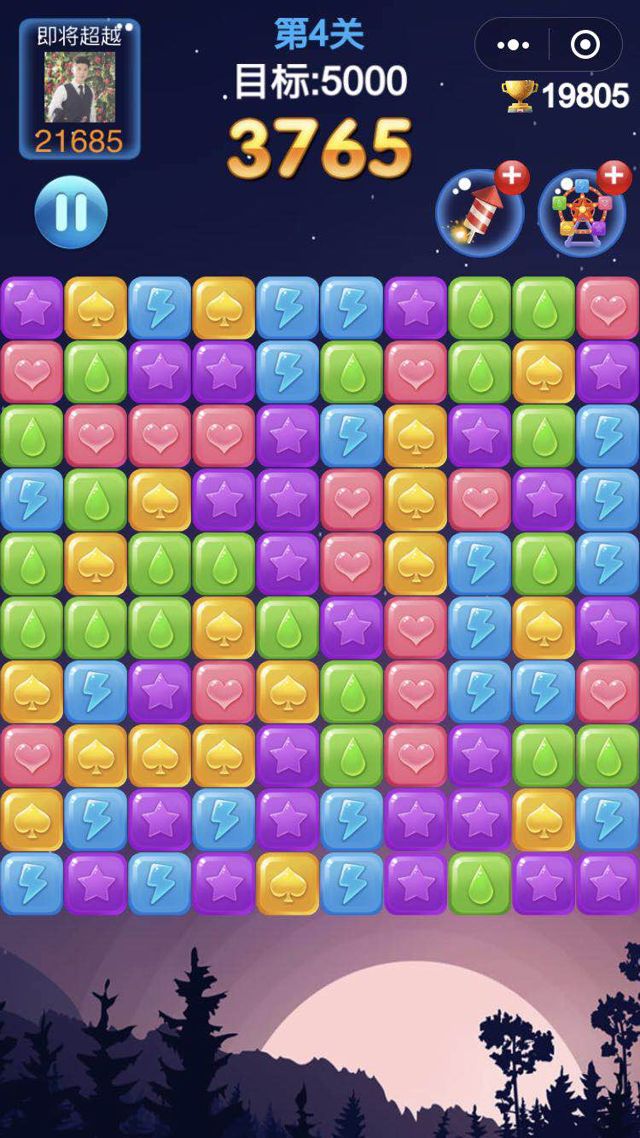Pause the game

71,212
